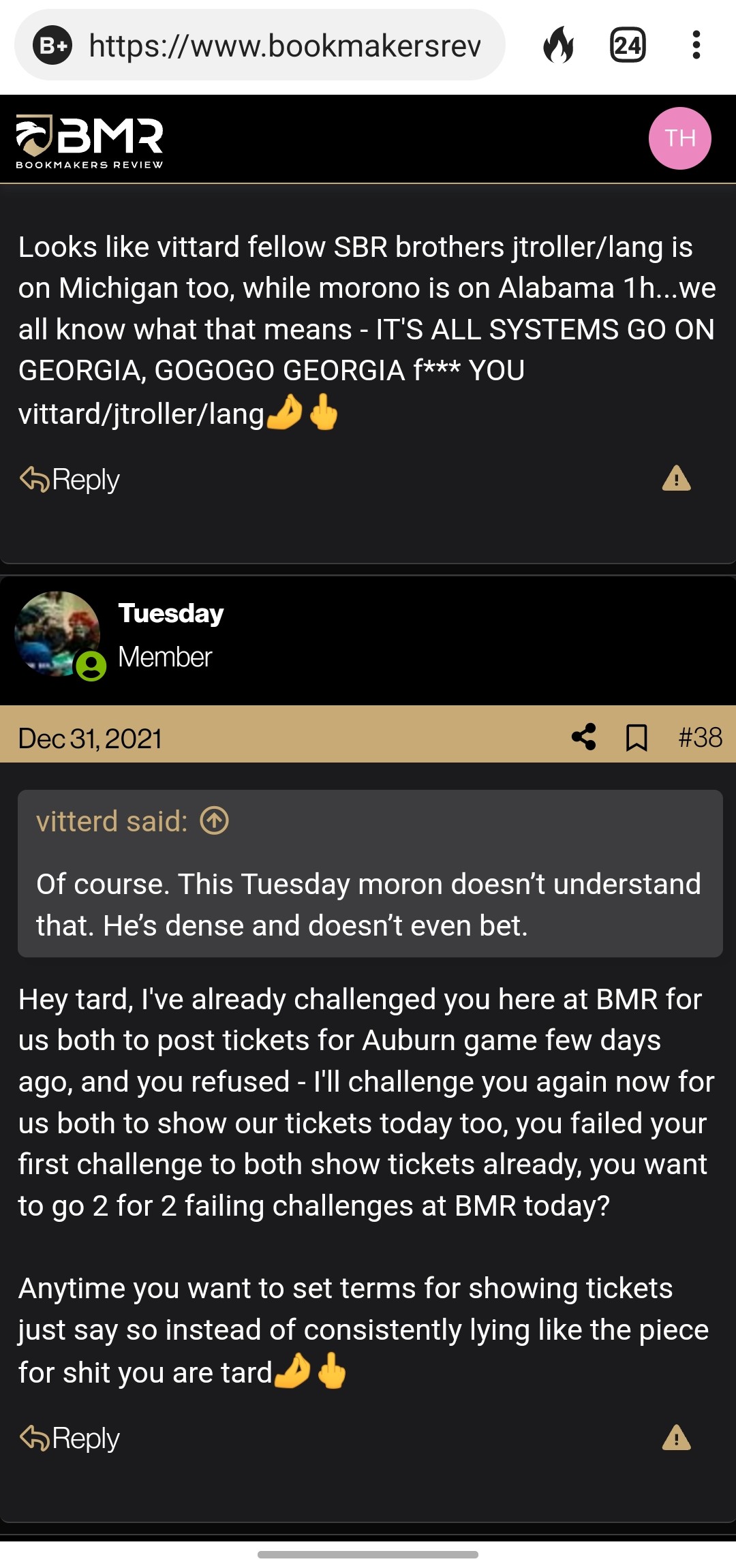Click Reply on the first post
Image resolution: width=736 pixels, height=1568 pixels.
coord(70,478)
